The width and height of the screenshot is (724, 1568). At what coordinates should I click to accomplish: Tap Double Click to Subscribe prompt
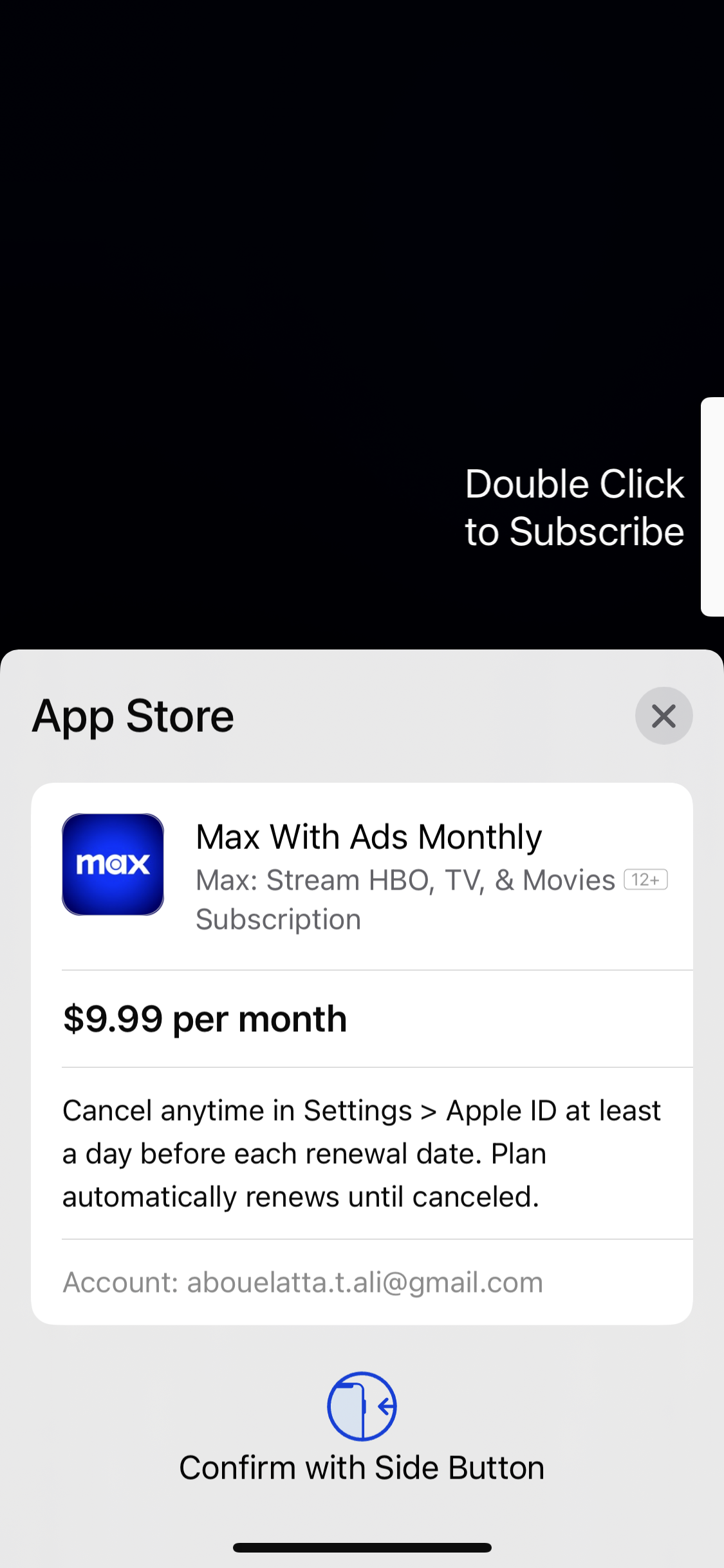click(574, 507)
